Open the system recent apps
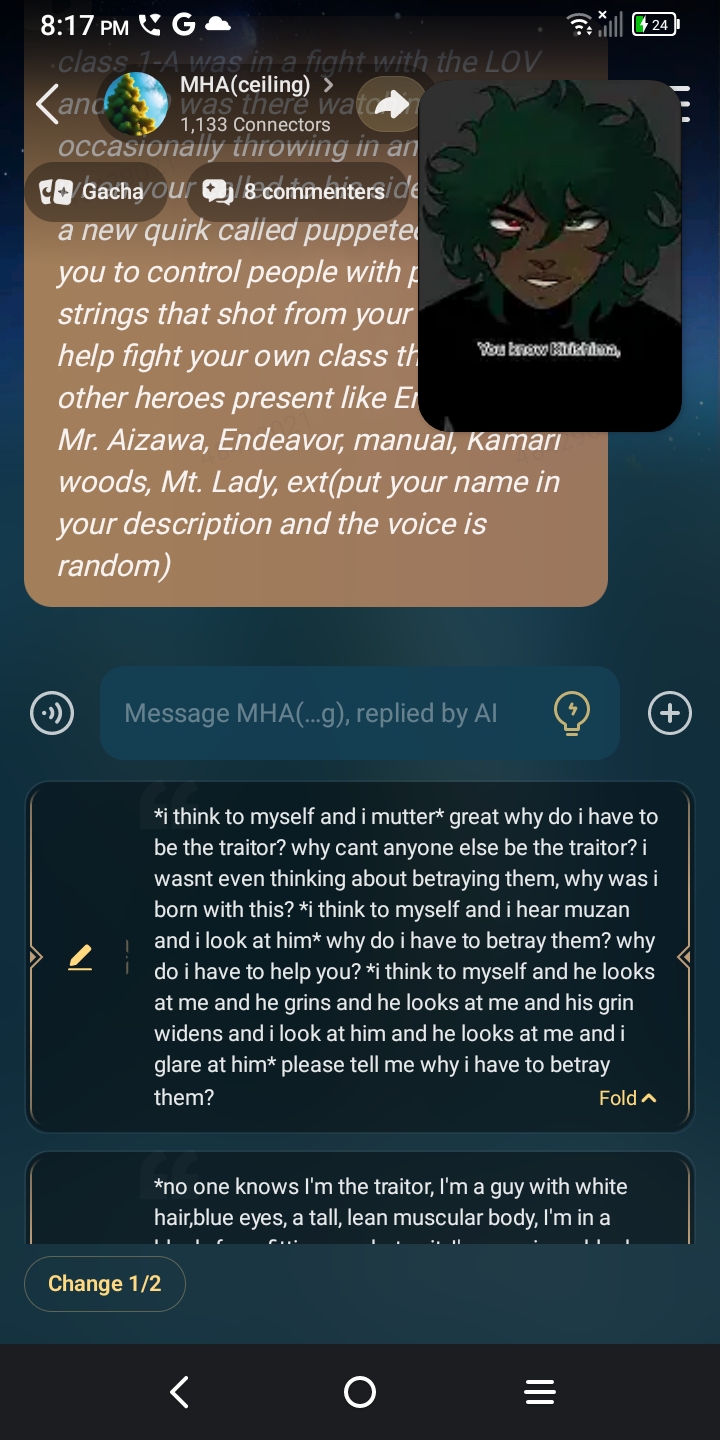The image size is (720, 1440). point(539,1392)
